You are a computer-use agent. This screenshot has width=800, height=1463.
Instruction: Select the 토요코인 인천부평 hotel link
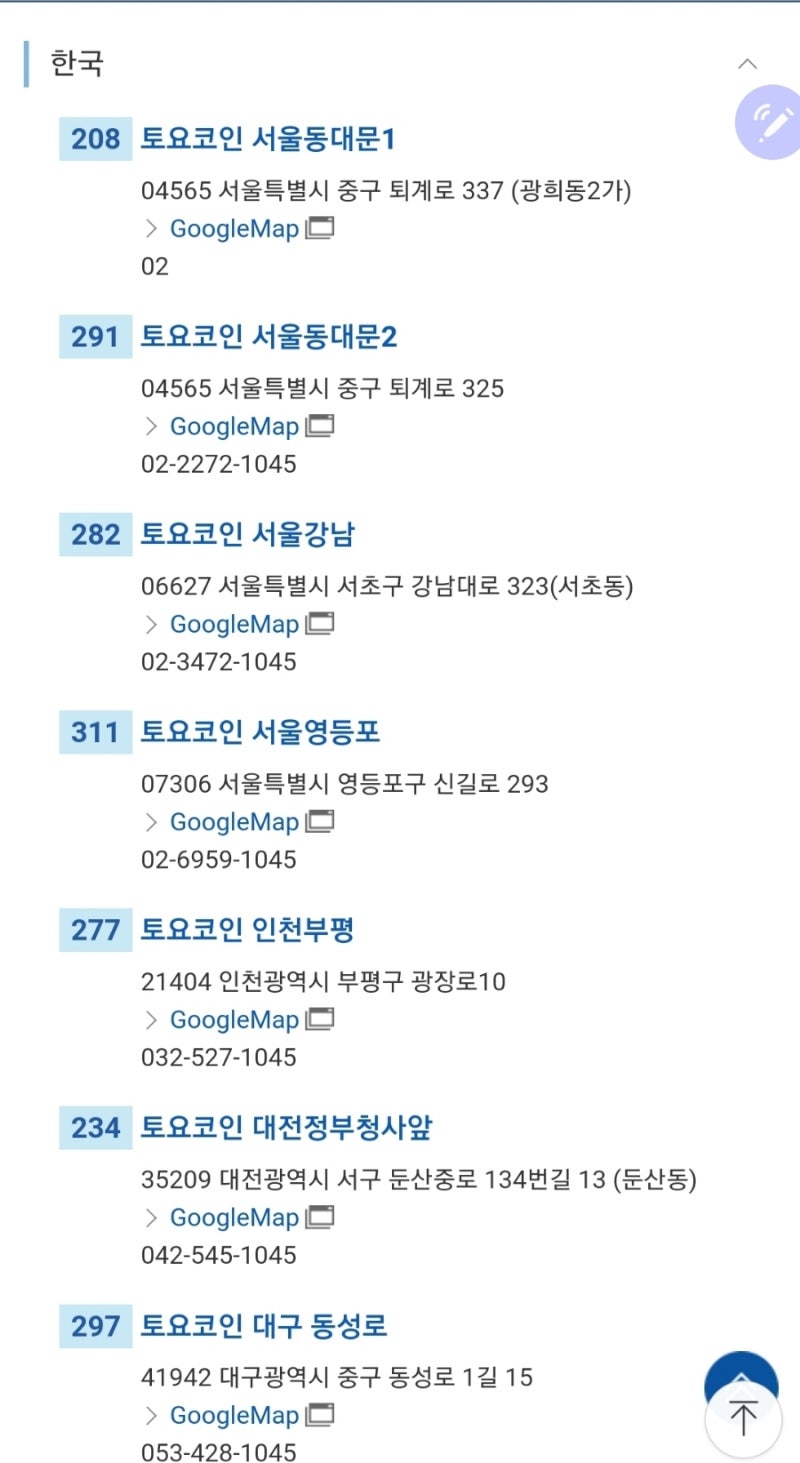[252, 929]
